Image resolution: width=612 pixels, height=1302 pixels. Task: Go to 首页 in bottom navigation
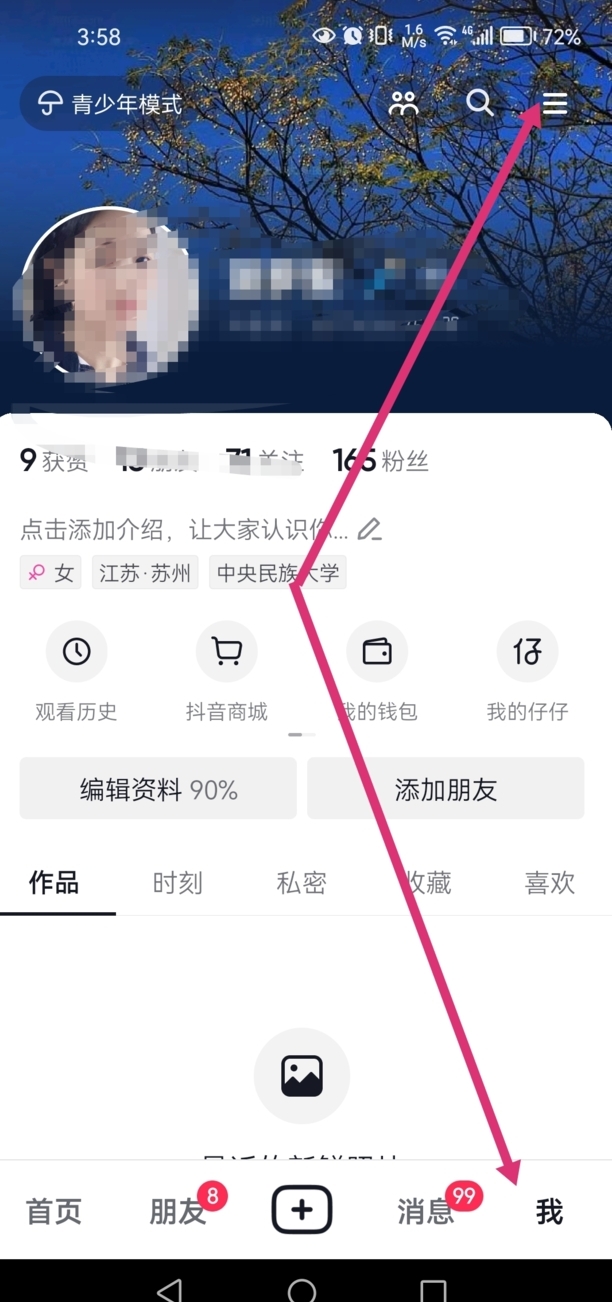(x=54, y=1212)
